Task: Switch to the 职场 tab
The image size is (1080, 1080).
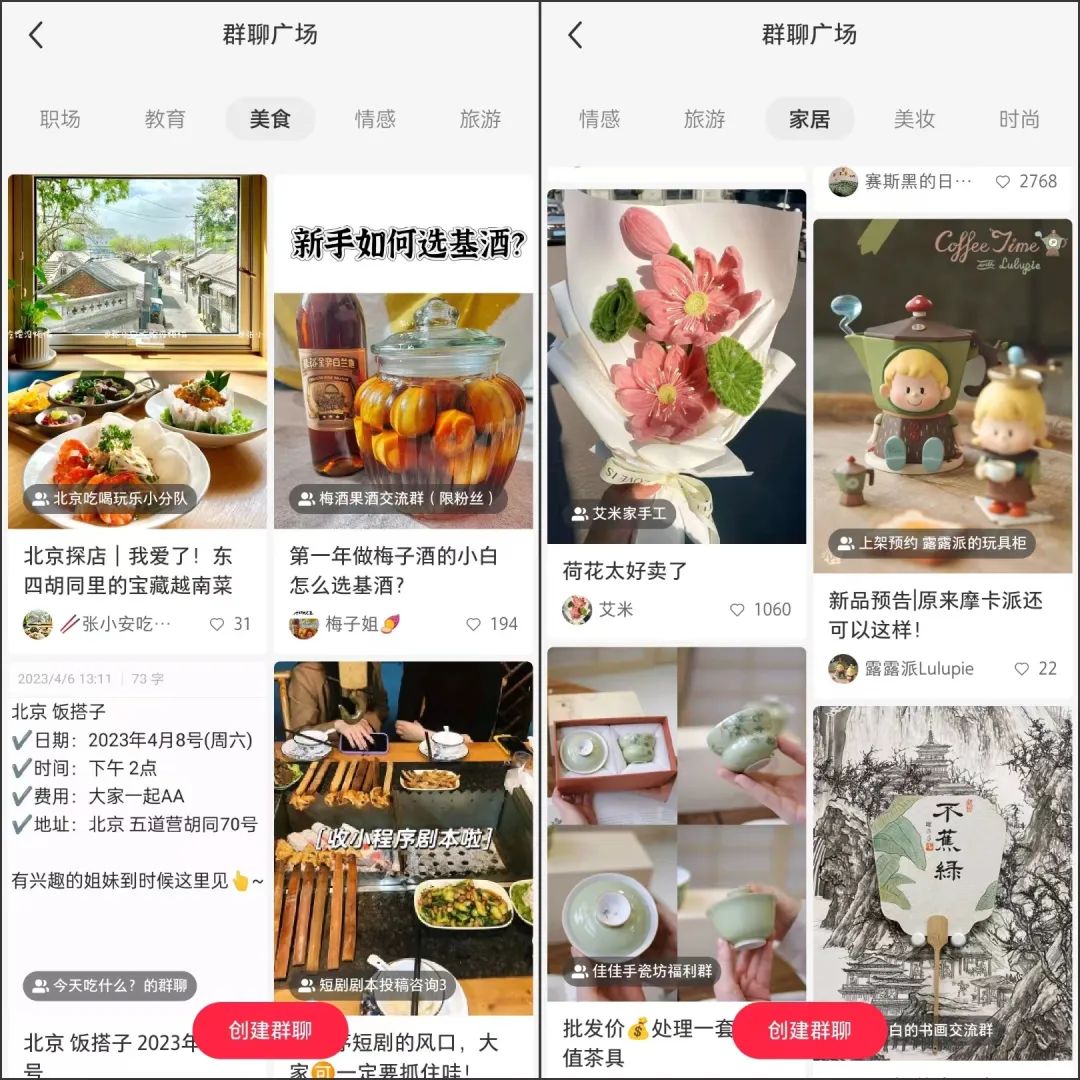Action: (60, 119)
